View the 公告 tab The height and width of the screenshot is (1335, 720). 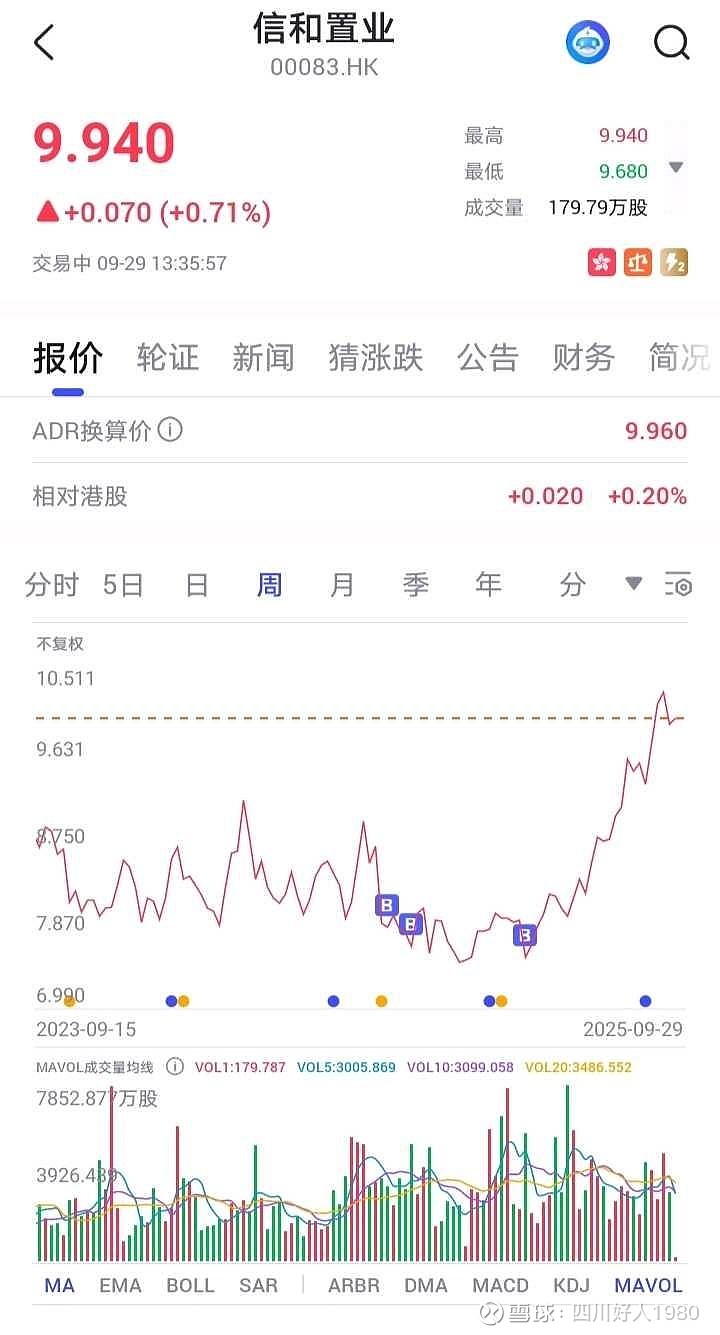(488, 357)
